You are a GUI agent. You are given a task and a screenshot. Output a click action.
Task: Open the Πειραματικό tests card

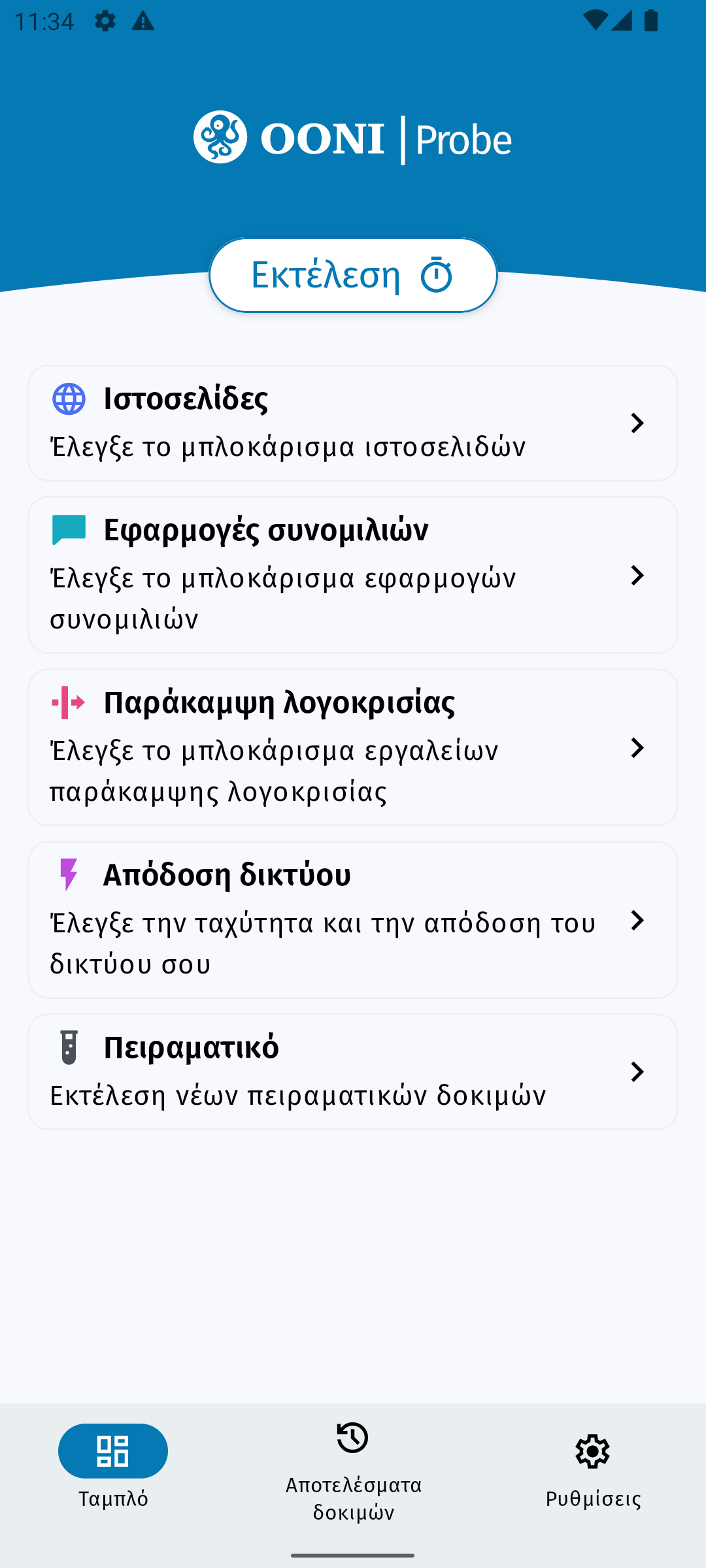[x=353, y=1071]
